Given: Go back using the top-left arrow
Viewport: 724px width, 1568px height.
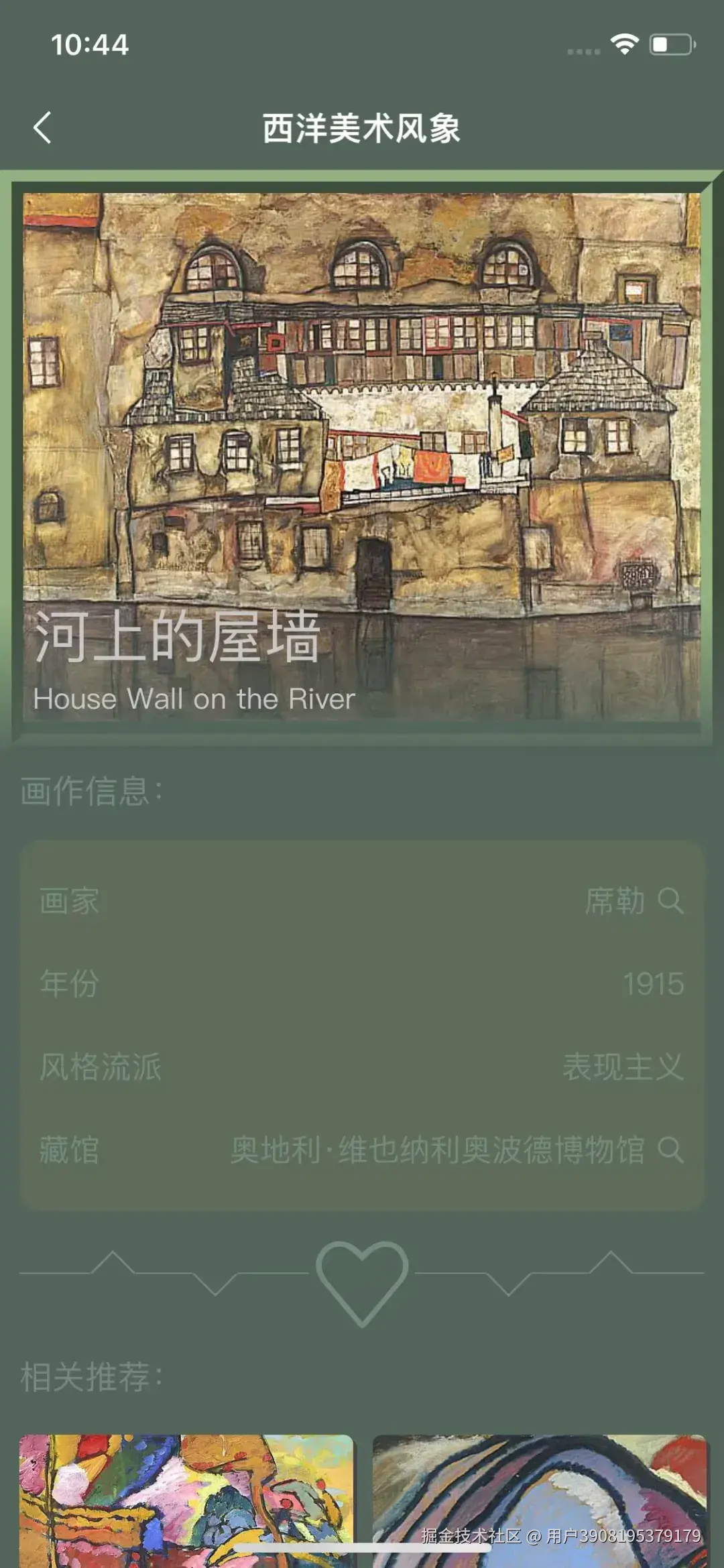Looking at the screenshot, I should pyautogui.click(x=42, y=127).
